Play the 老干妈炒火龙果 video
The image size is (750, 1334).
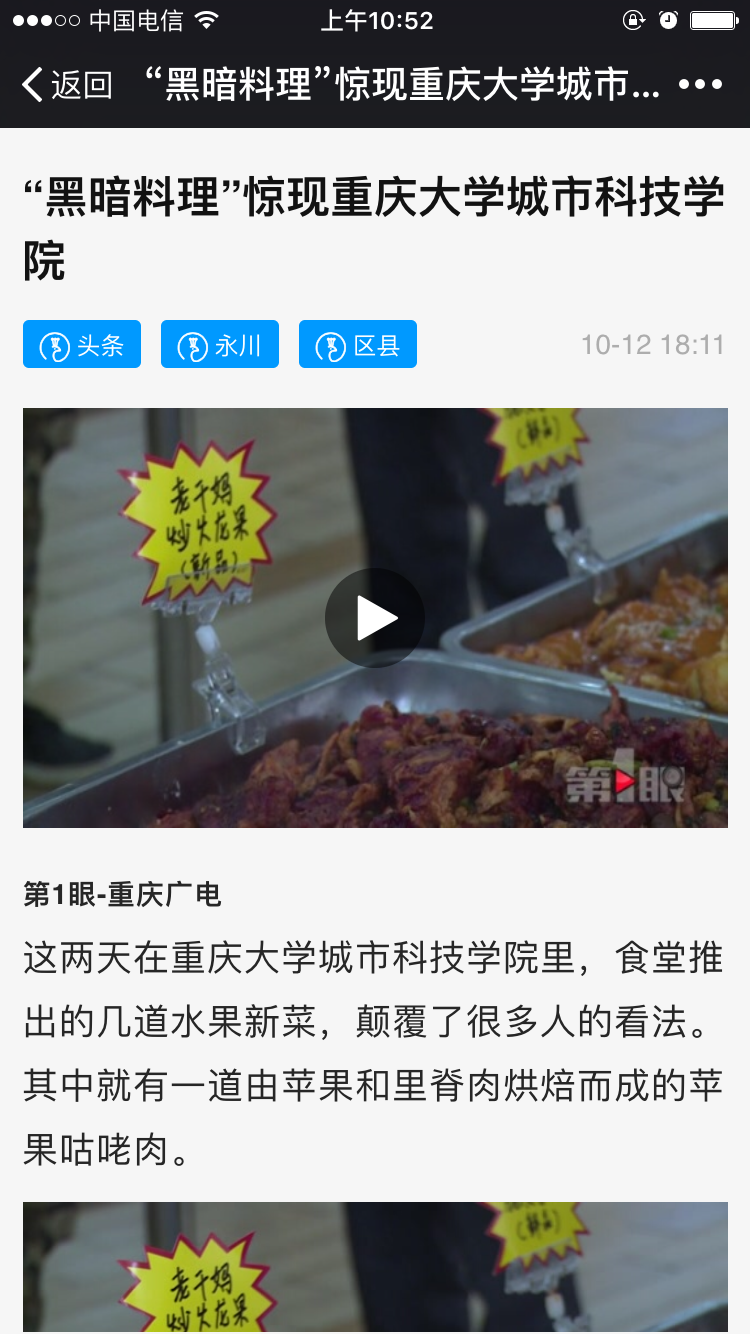(x=375, y=618)
